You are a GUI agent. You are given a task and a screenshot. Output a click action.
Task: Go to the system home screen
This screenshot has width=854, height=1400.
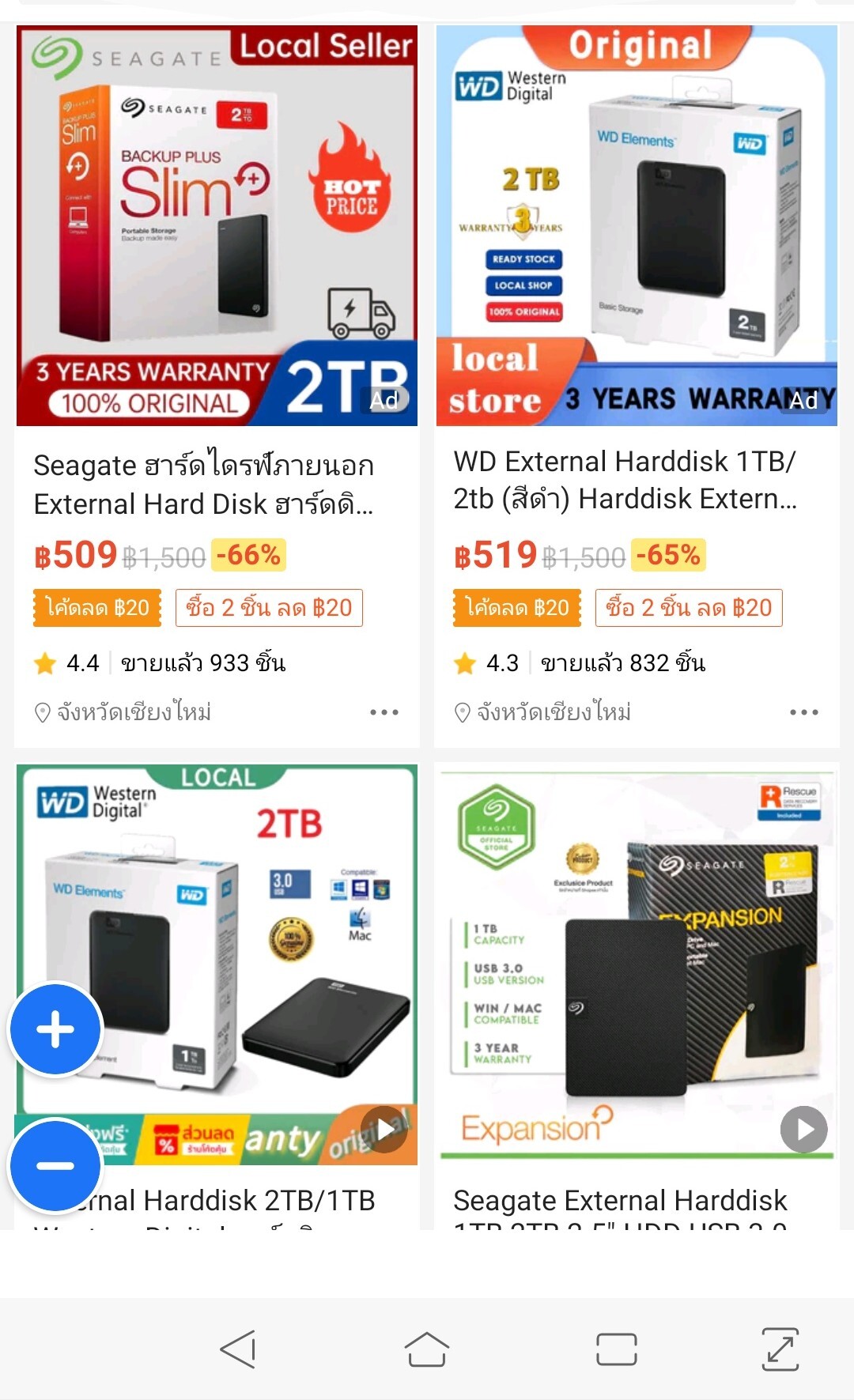(427, 1349)
